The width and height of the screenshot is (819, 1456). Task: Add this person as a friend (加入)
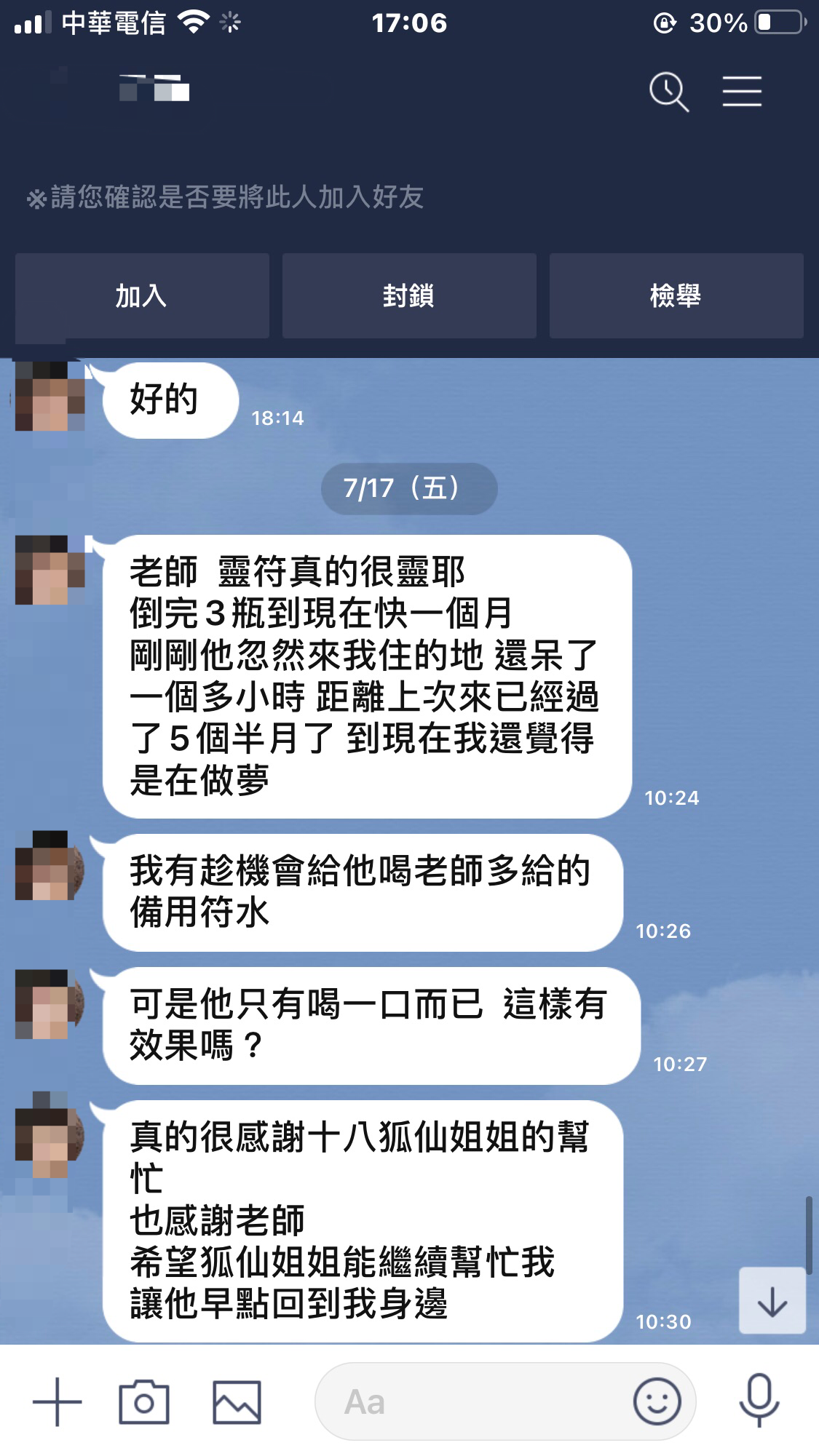142,296
